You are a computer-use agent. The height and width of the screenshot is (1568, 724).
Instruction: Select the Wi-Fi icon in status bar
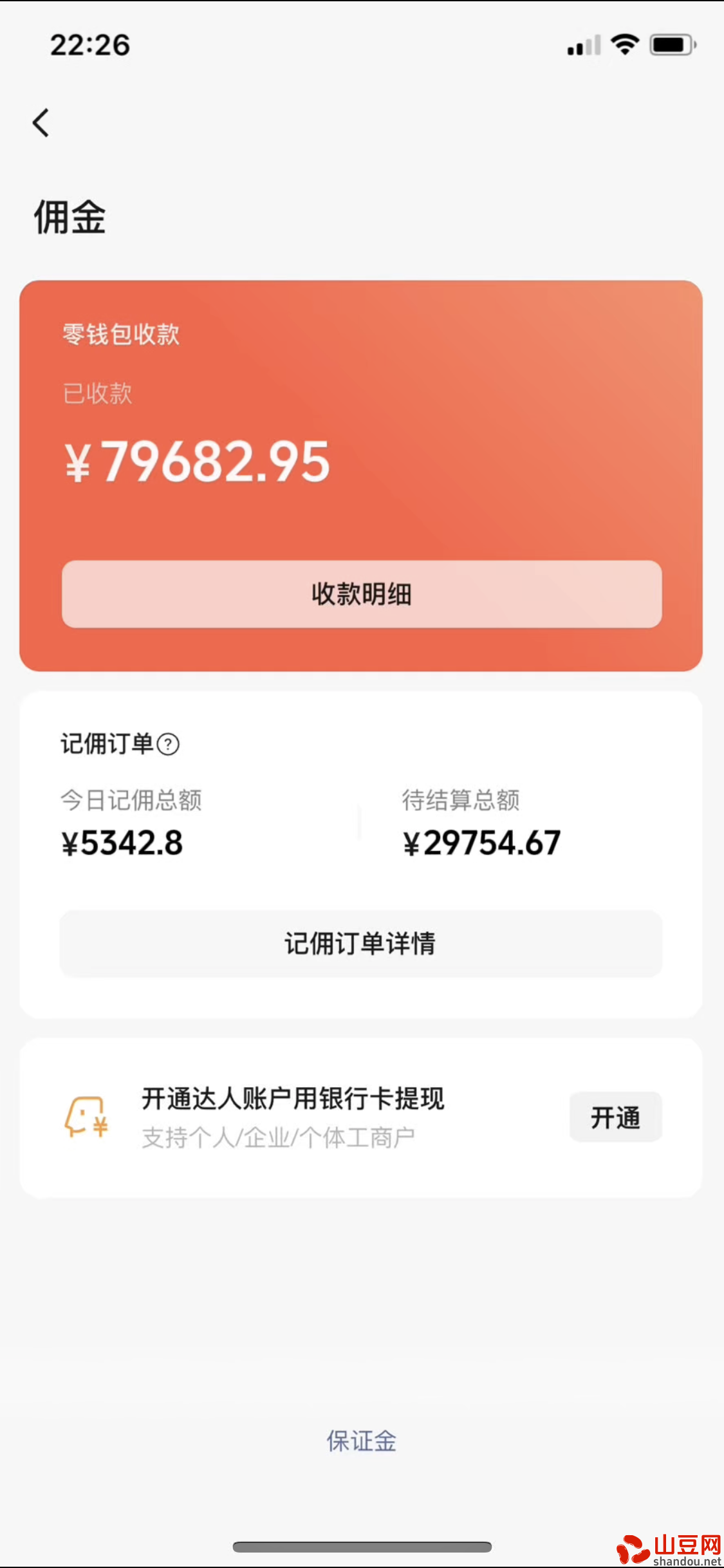622,44
